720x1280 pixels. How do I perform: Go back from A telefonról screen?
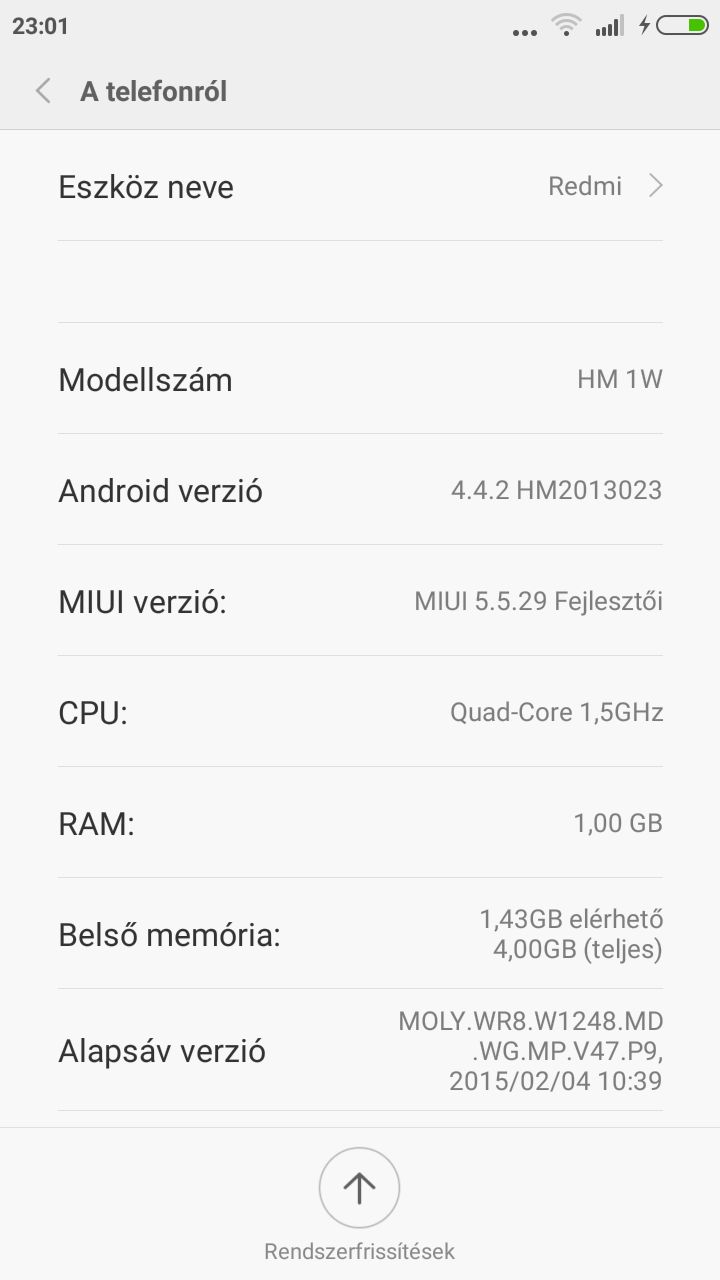(43, 91)
